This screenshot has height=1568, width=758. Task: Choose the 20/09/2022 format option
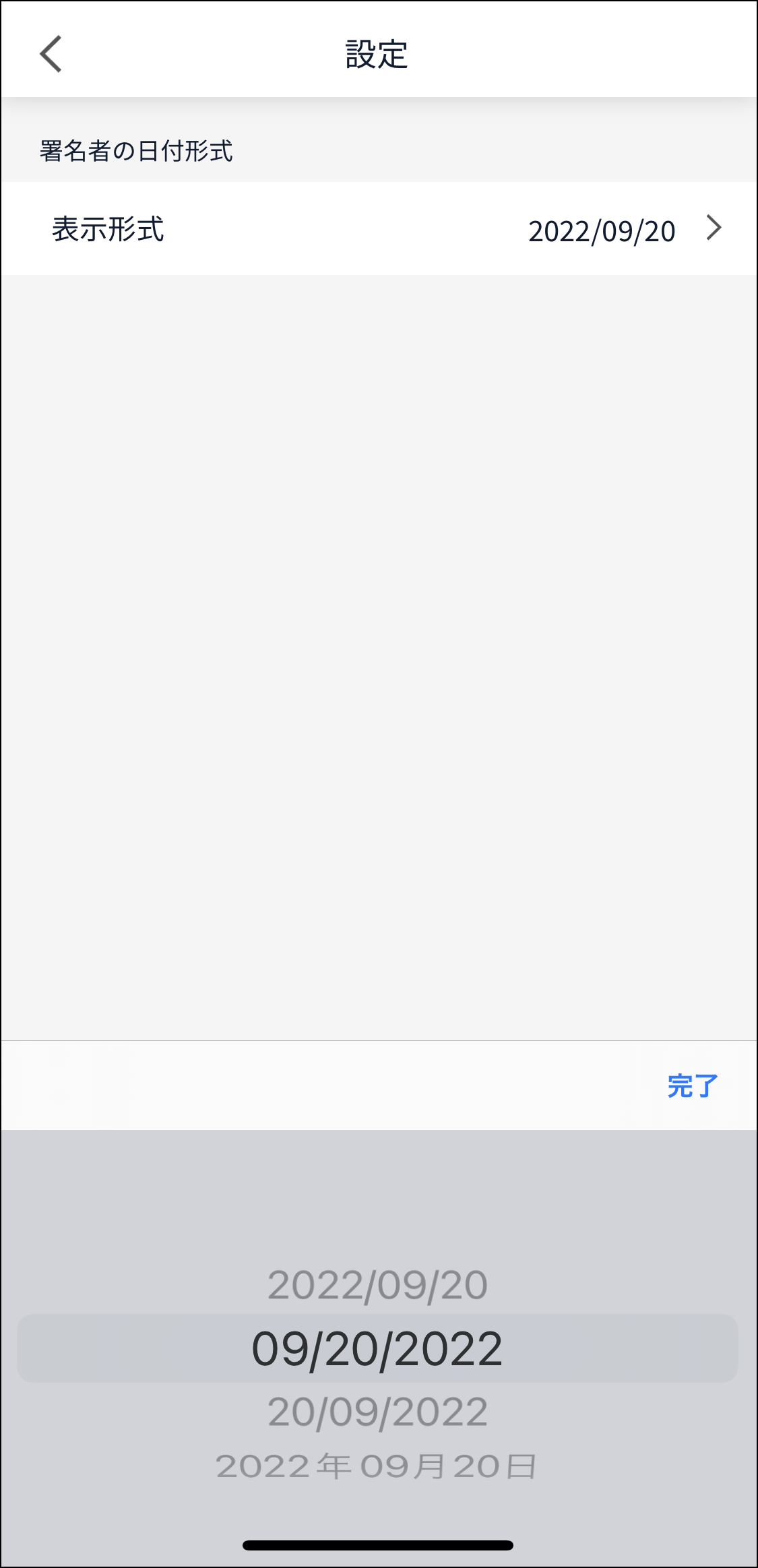377,1412
